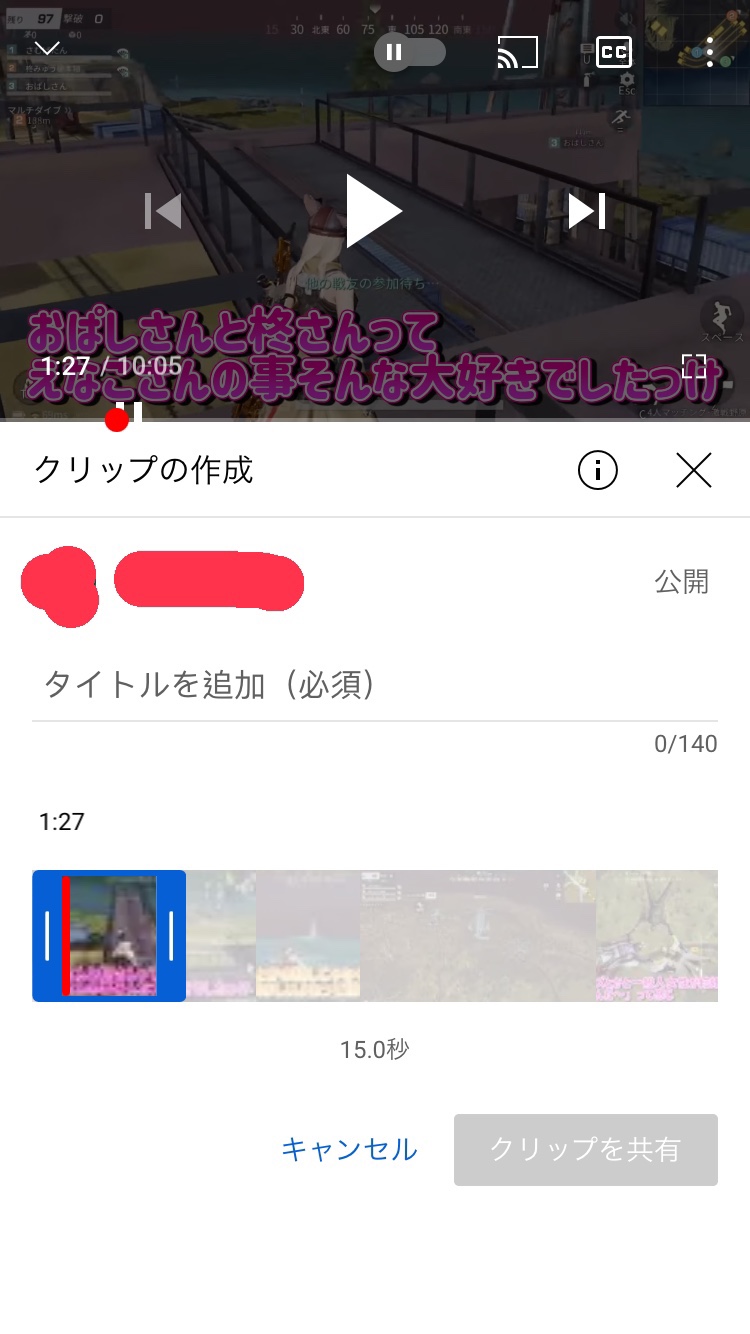Tap the キャンセル button

point(349,1150)
